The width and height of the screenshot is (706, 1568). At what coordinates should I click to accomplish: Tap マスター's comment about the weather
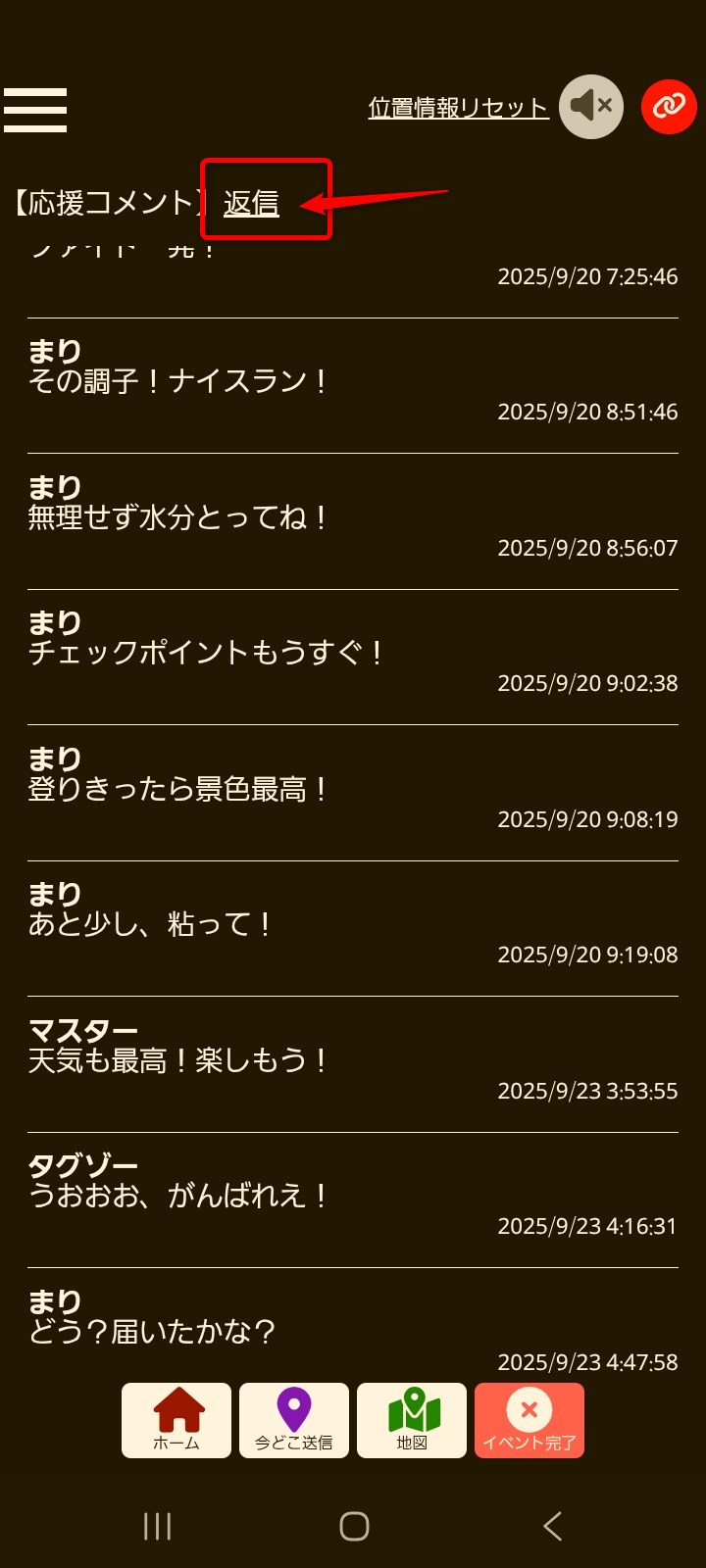click(x=176, y=1060)
